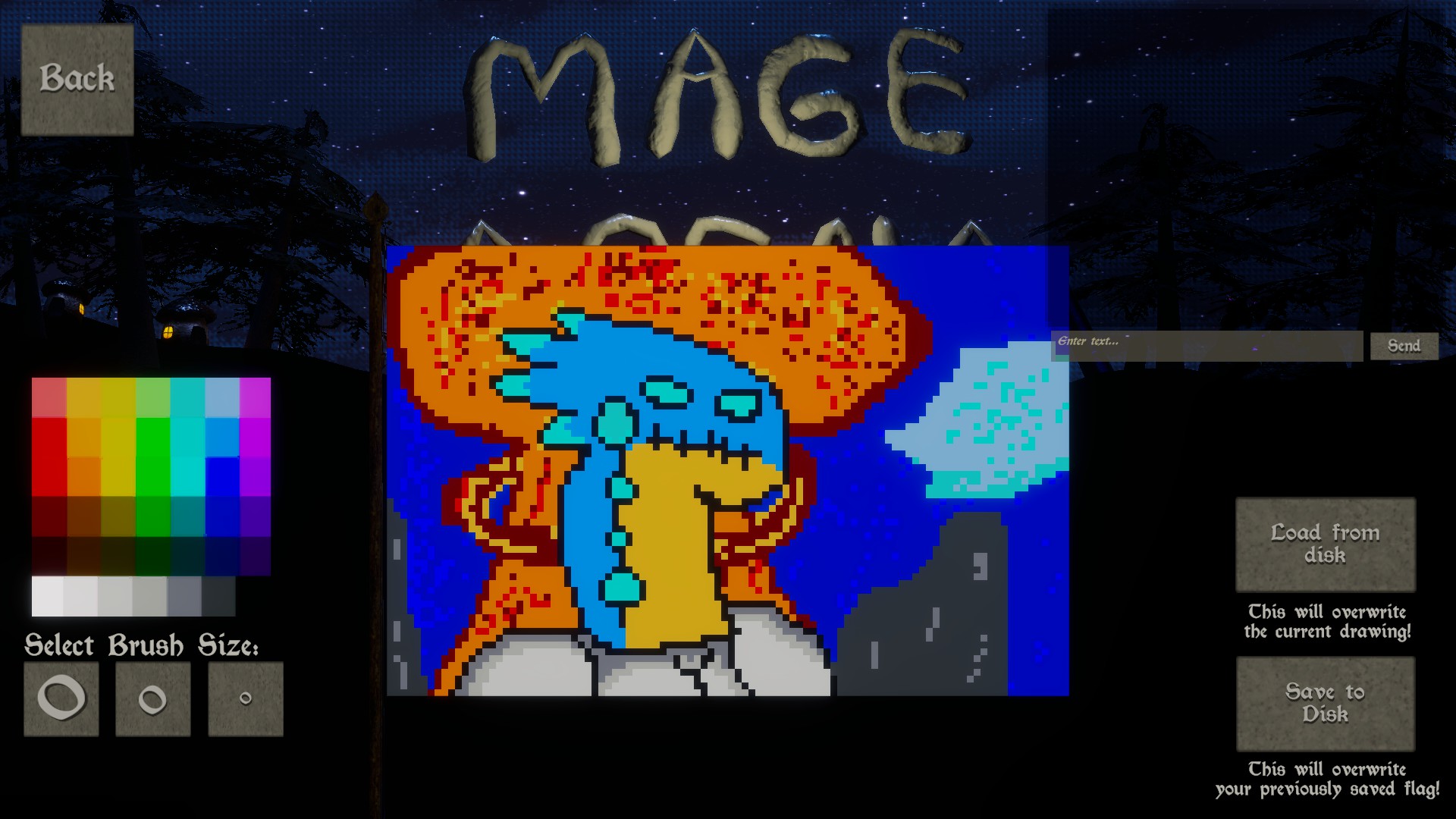
Task: Focus the Enter text field
Action: click(1206, 346)
